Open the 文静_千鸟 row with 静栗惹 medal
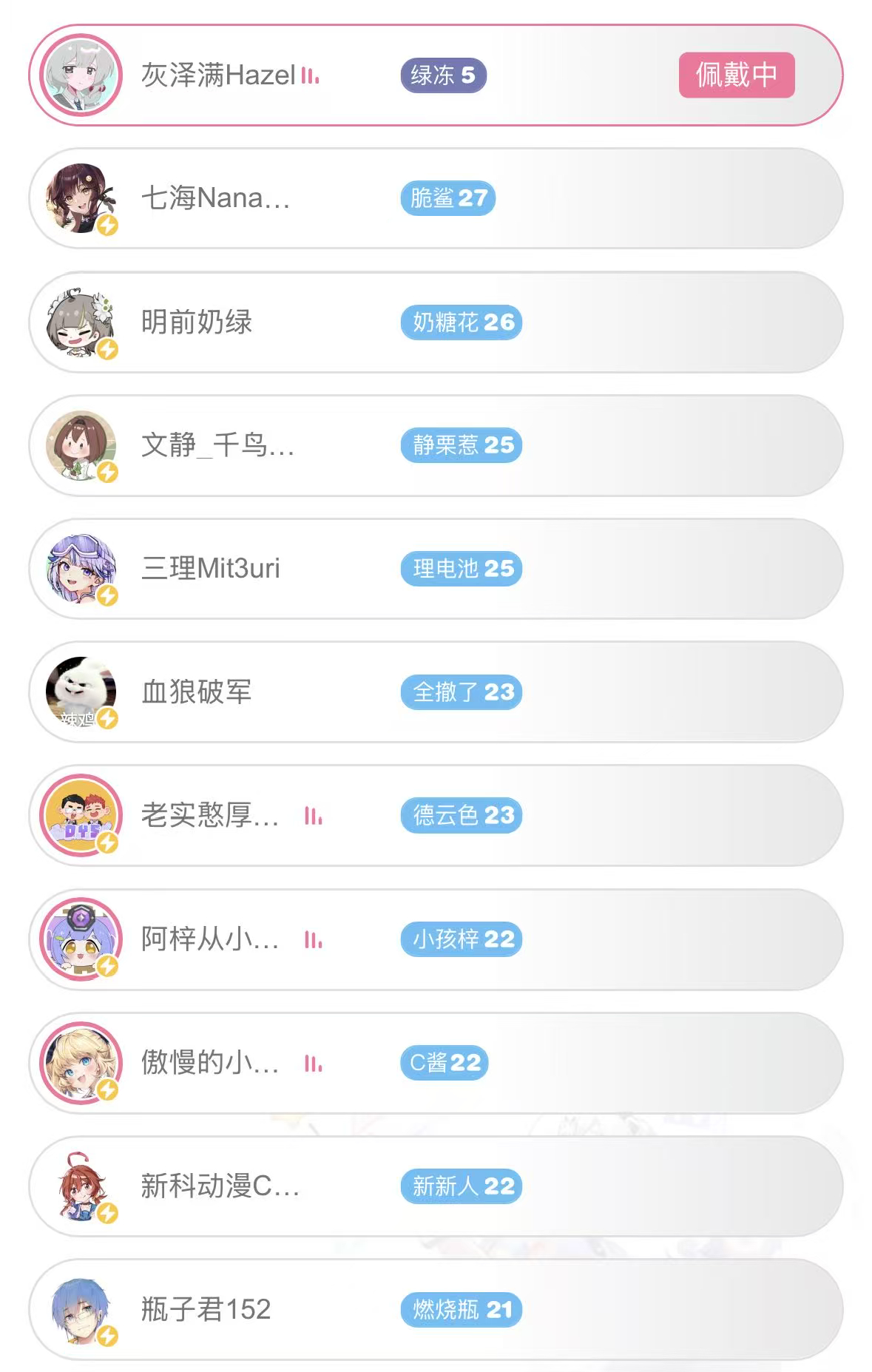This screenshot has height=1372, width=872. [x=435, y=445]
